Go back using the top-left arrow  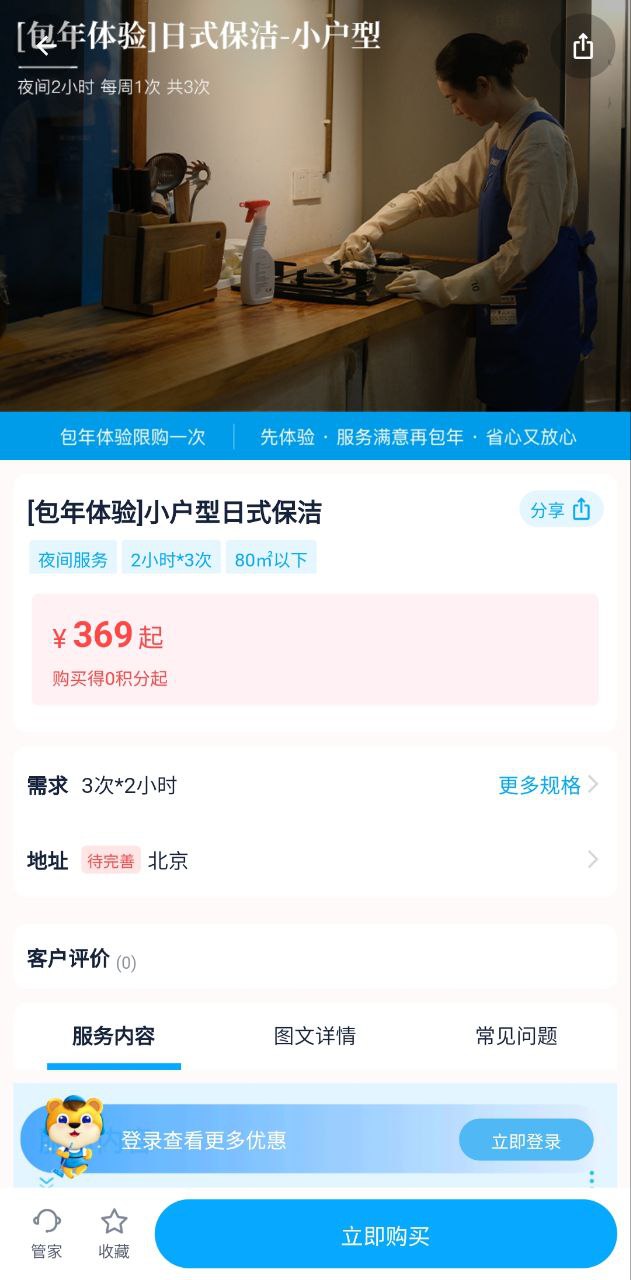click(x=42, y=46)
